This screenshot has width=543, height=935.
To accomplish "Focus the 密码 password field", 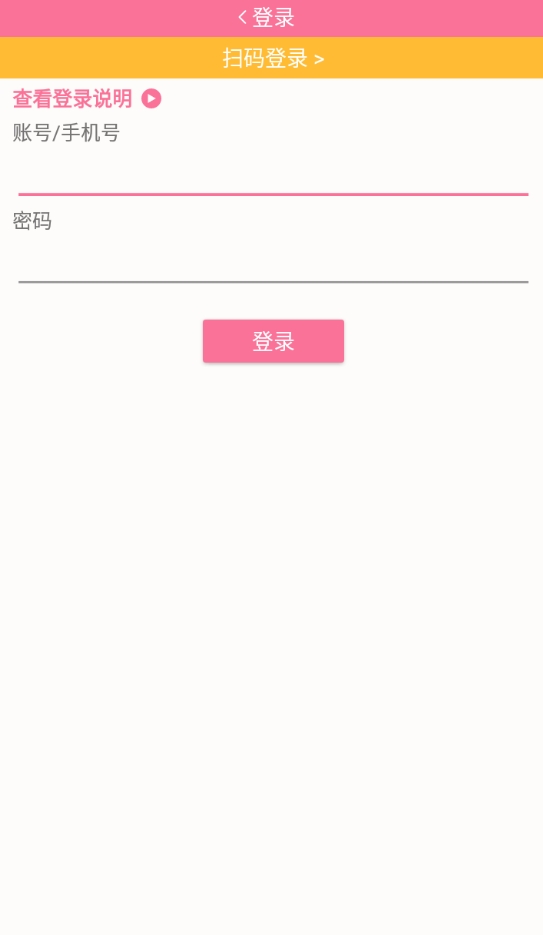I will point(273,261).
